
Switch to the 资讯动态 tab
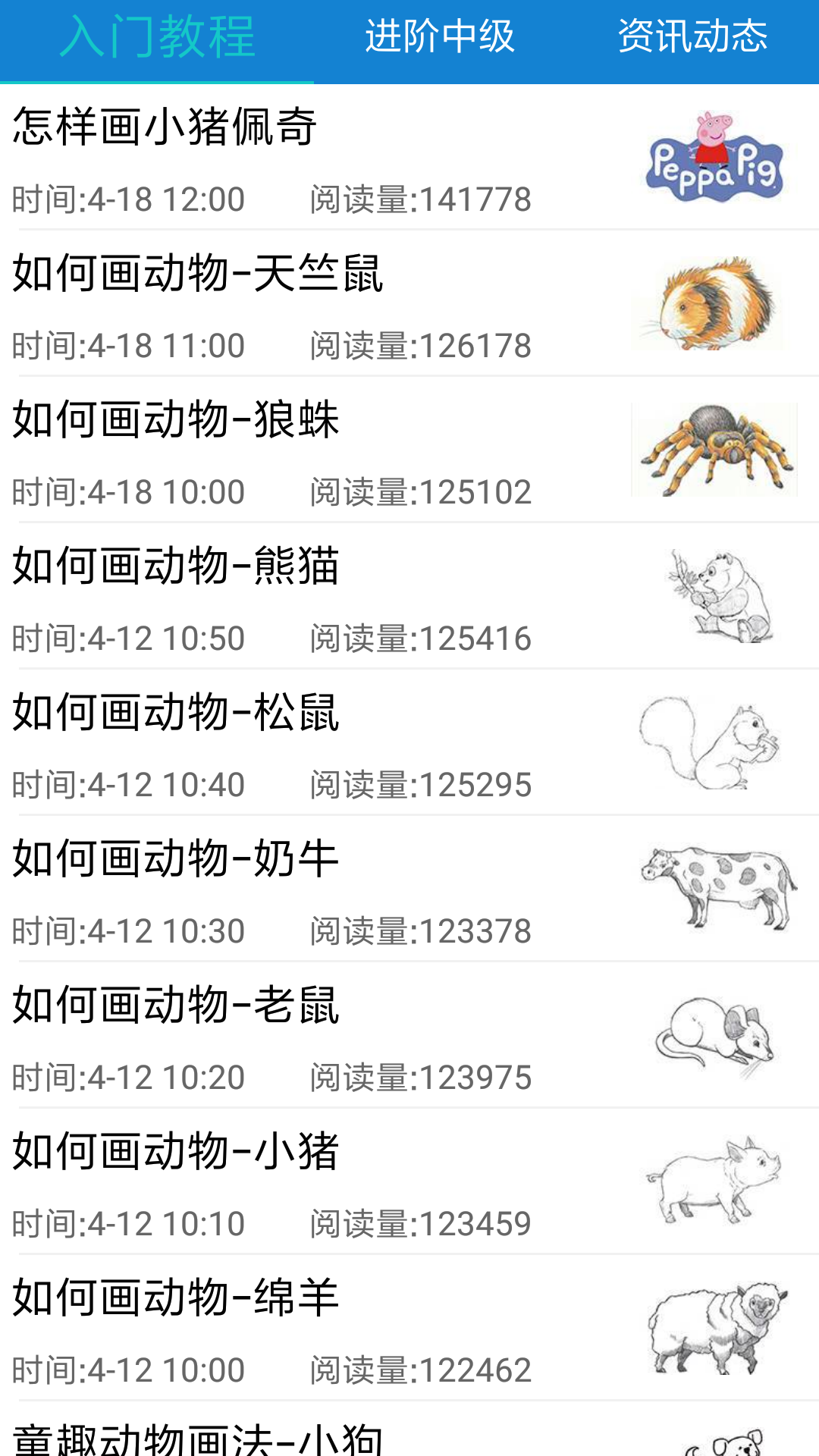(692, 36)
